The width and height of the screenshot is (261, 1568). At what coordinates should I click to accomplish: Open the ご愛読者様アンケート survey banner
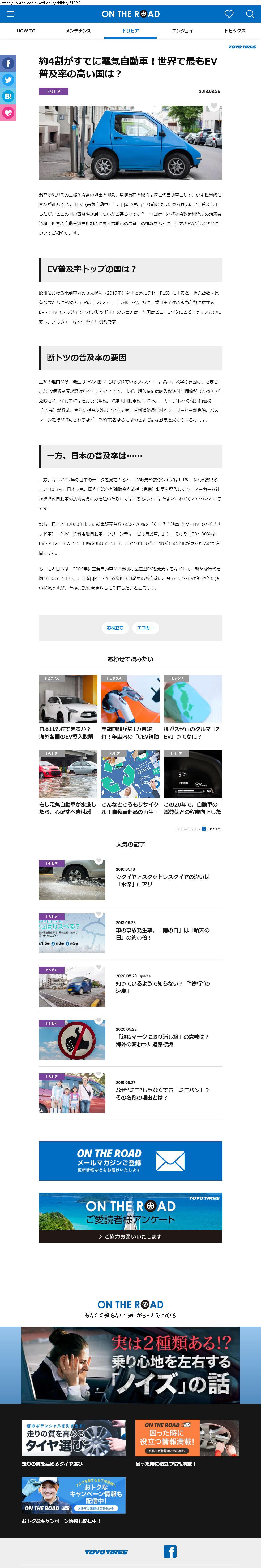click(x=131, y=1218)
